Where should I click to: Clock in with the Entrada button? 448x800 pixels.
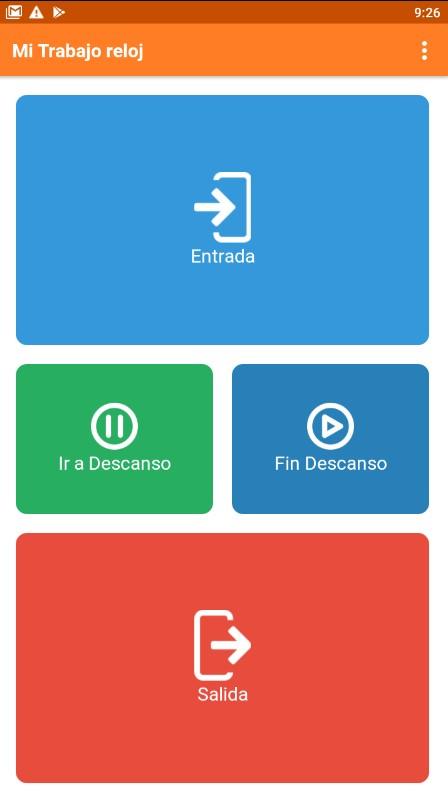pos(222,220)
